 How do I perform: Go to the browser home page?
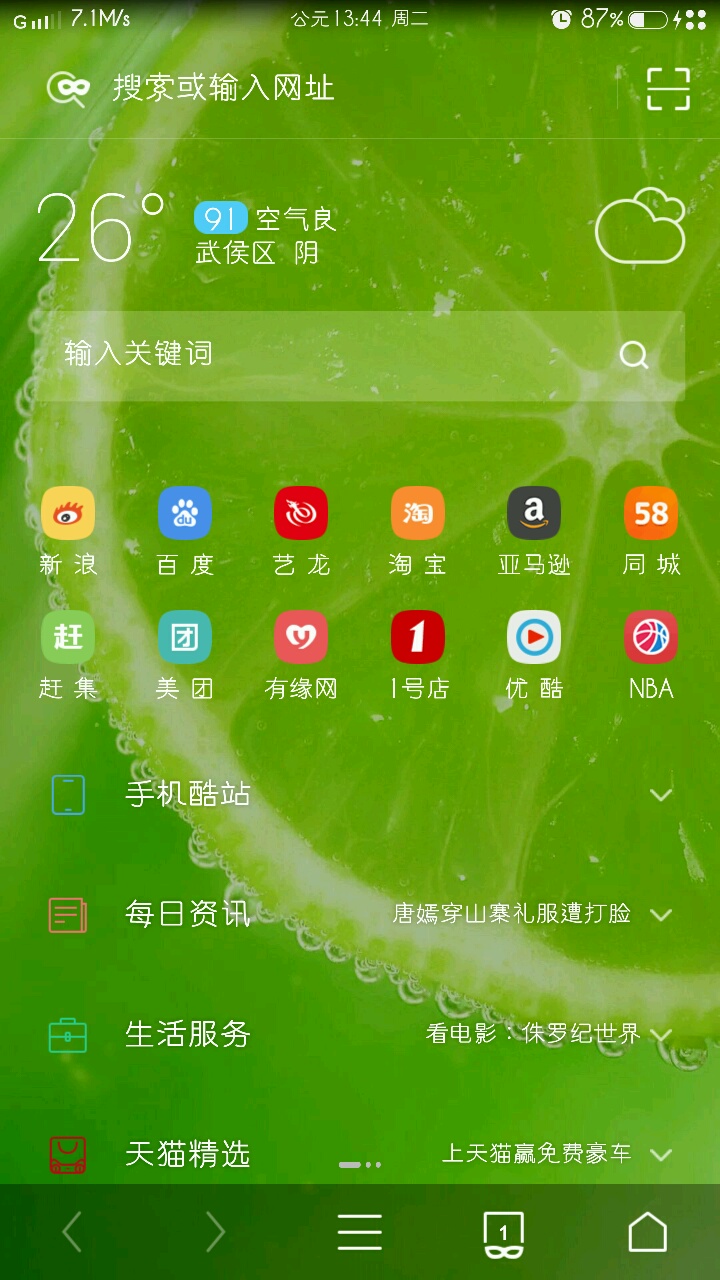(647, 1232)
